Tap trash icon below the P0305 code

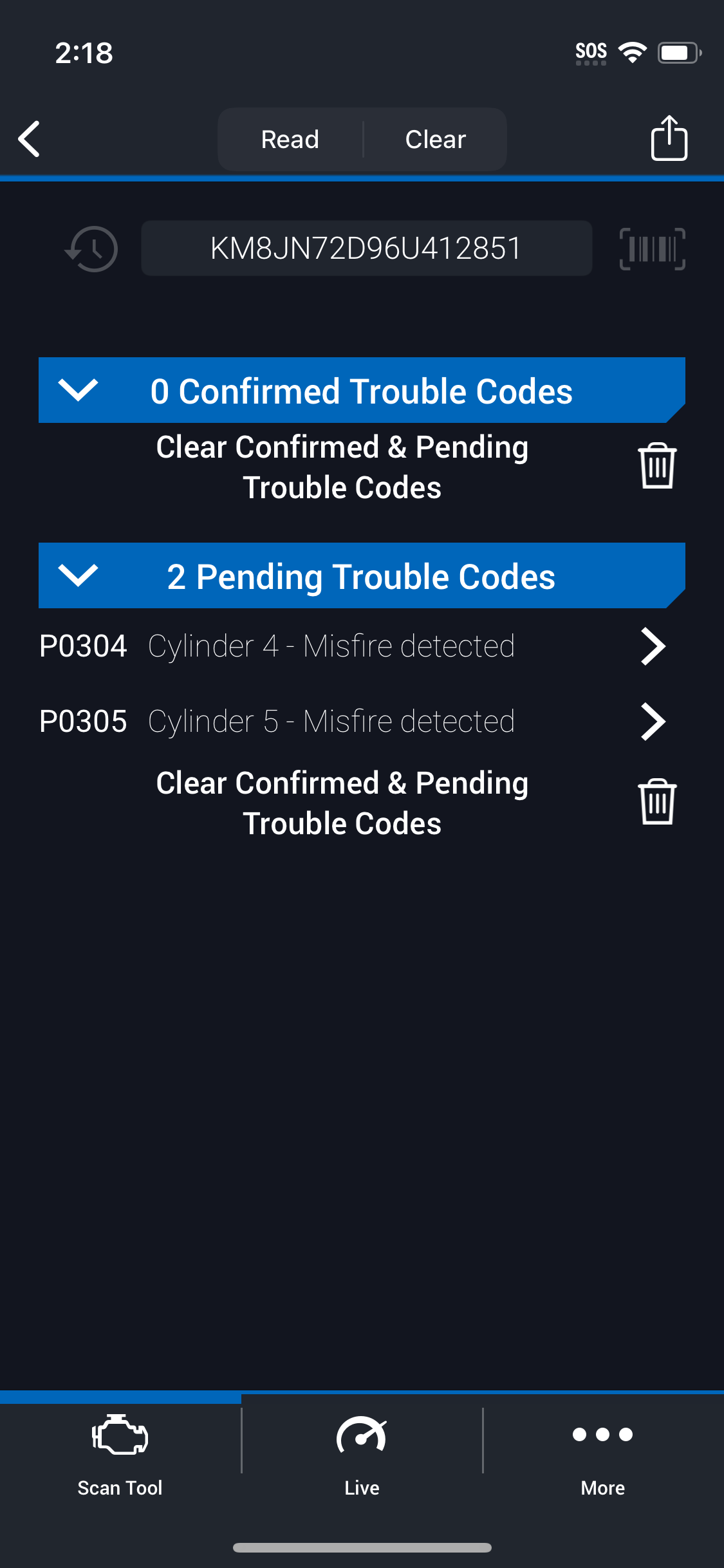coord(657,802)
